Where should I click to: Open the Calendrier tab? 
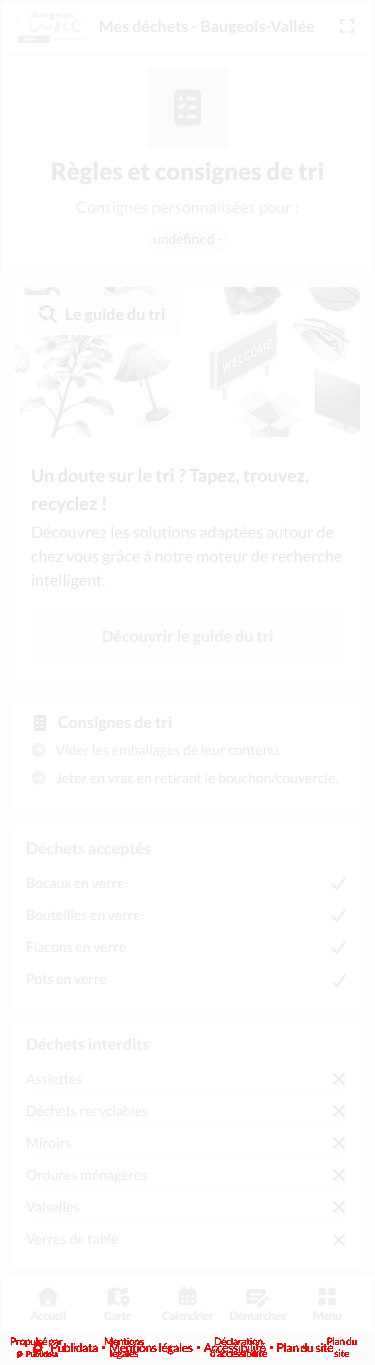(187, 1304)
